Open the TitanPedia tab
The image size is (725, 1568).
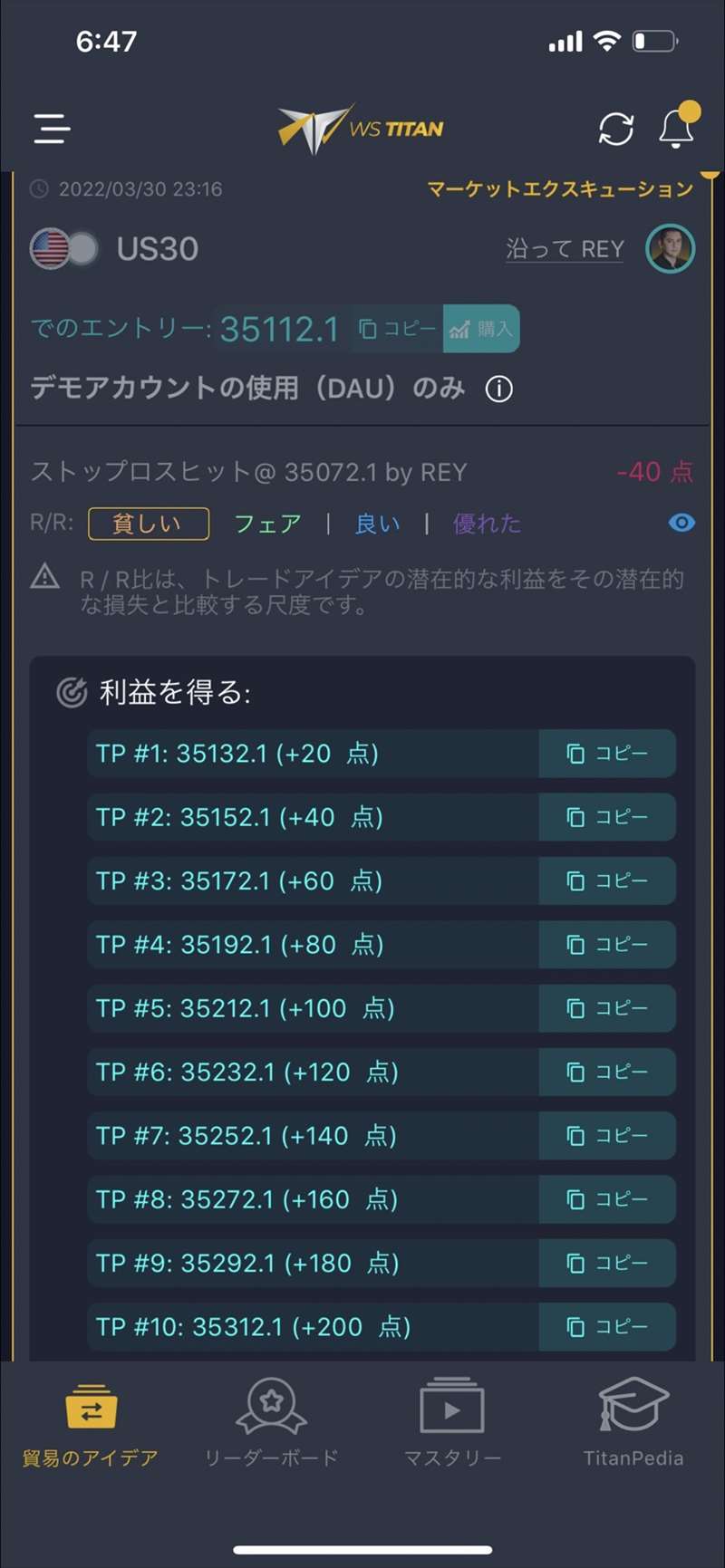pyautogui.click(x=633, y=1422)
